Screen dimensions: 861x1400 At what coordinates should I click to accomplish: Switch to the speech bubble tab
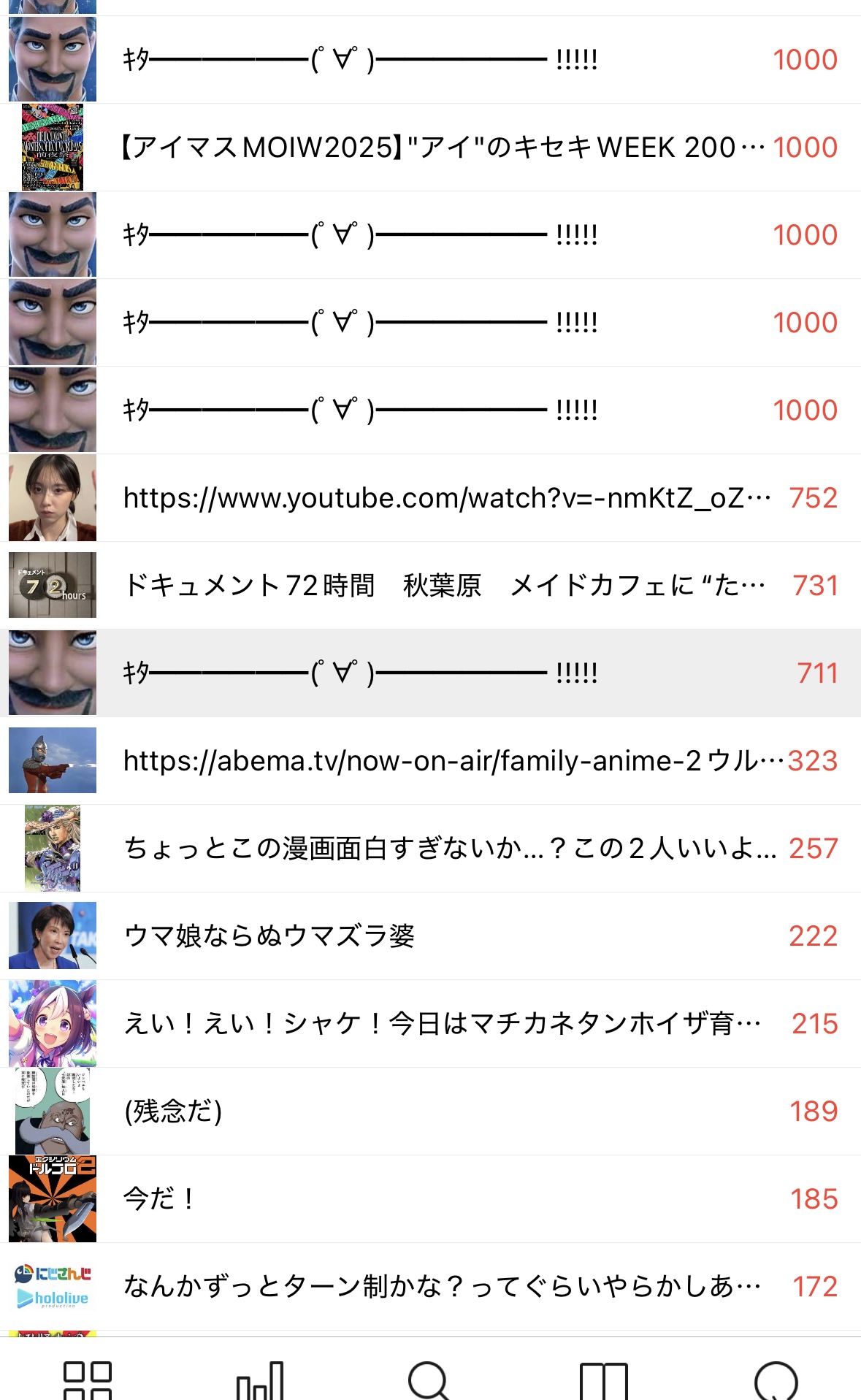[776, 1379]
